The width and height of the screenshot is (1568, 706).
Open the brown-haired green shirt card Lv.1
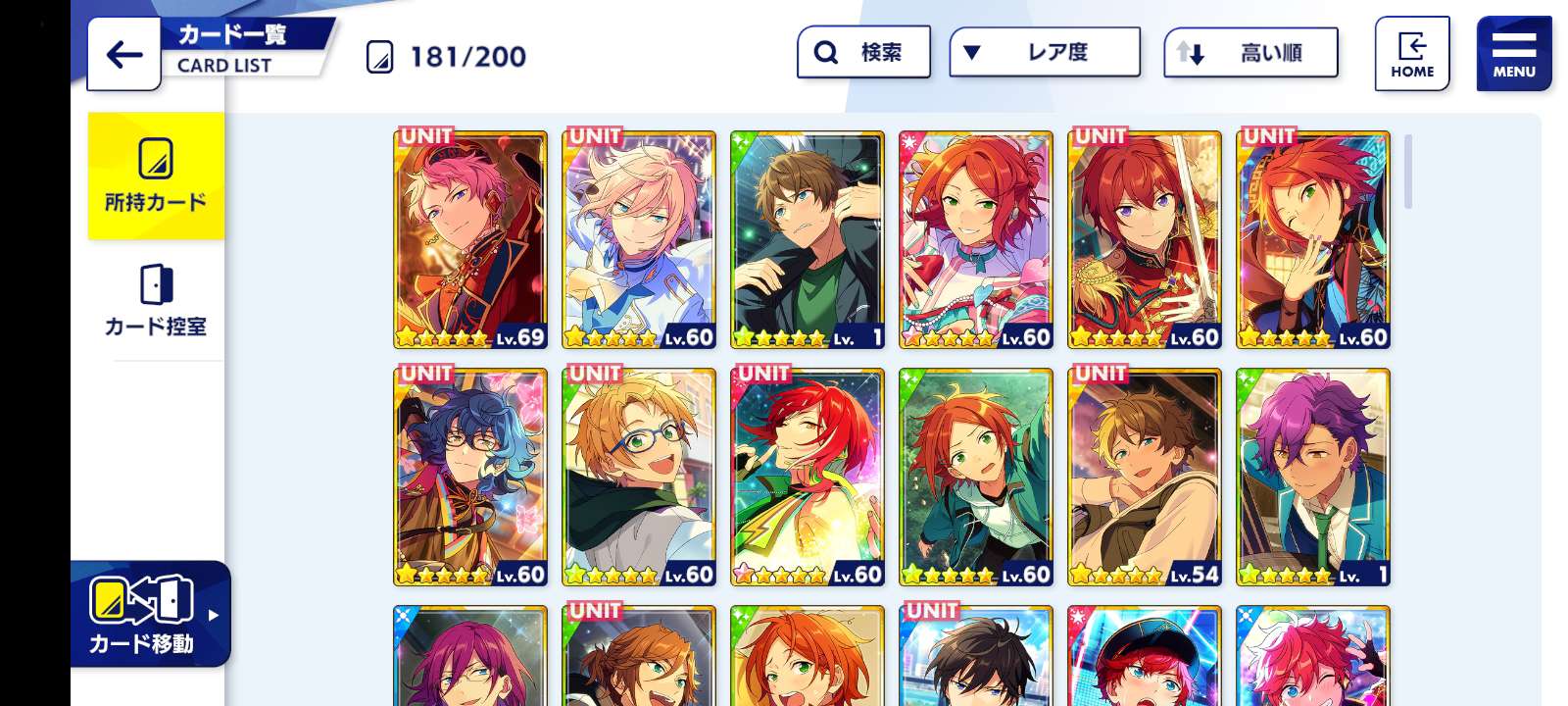coord(808,240)
